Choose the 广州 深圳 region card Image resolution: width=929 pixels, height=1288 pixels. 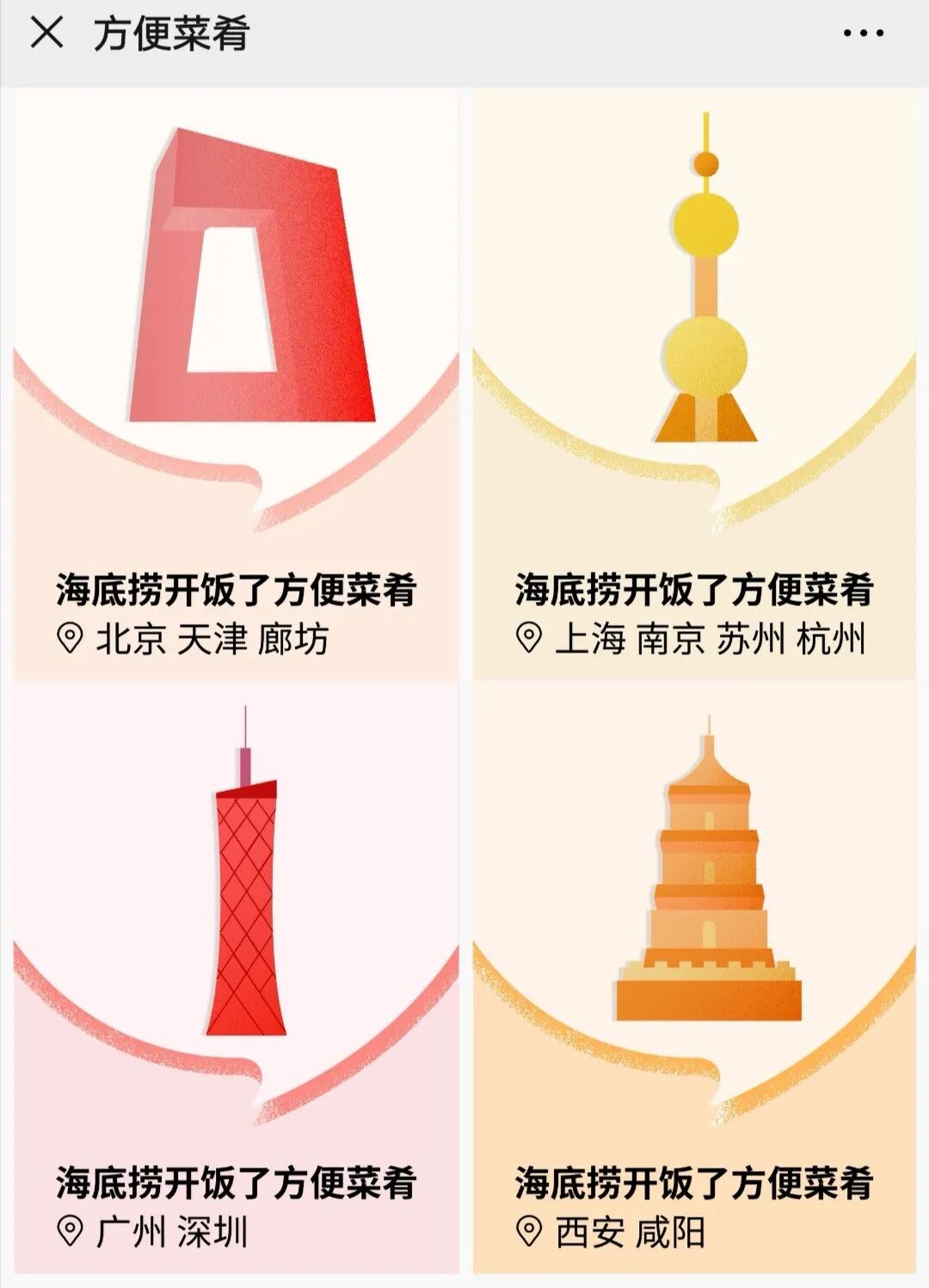[237, 978]
